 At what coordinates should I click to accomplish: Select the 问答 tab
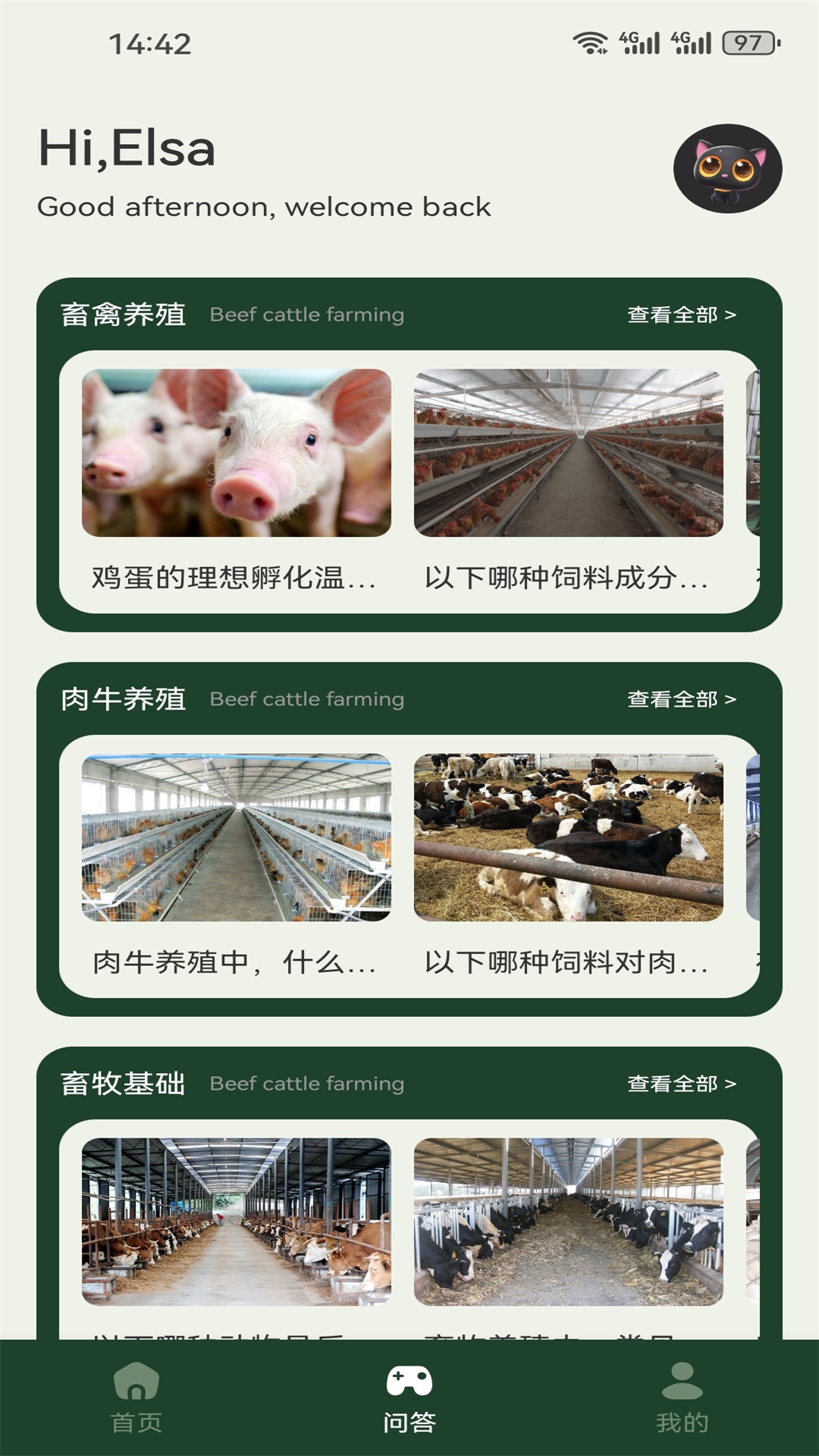409,1398
